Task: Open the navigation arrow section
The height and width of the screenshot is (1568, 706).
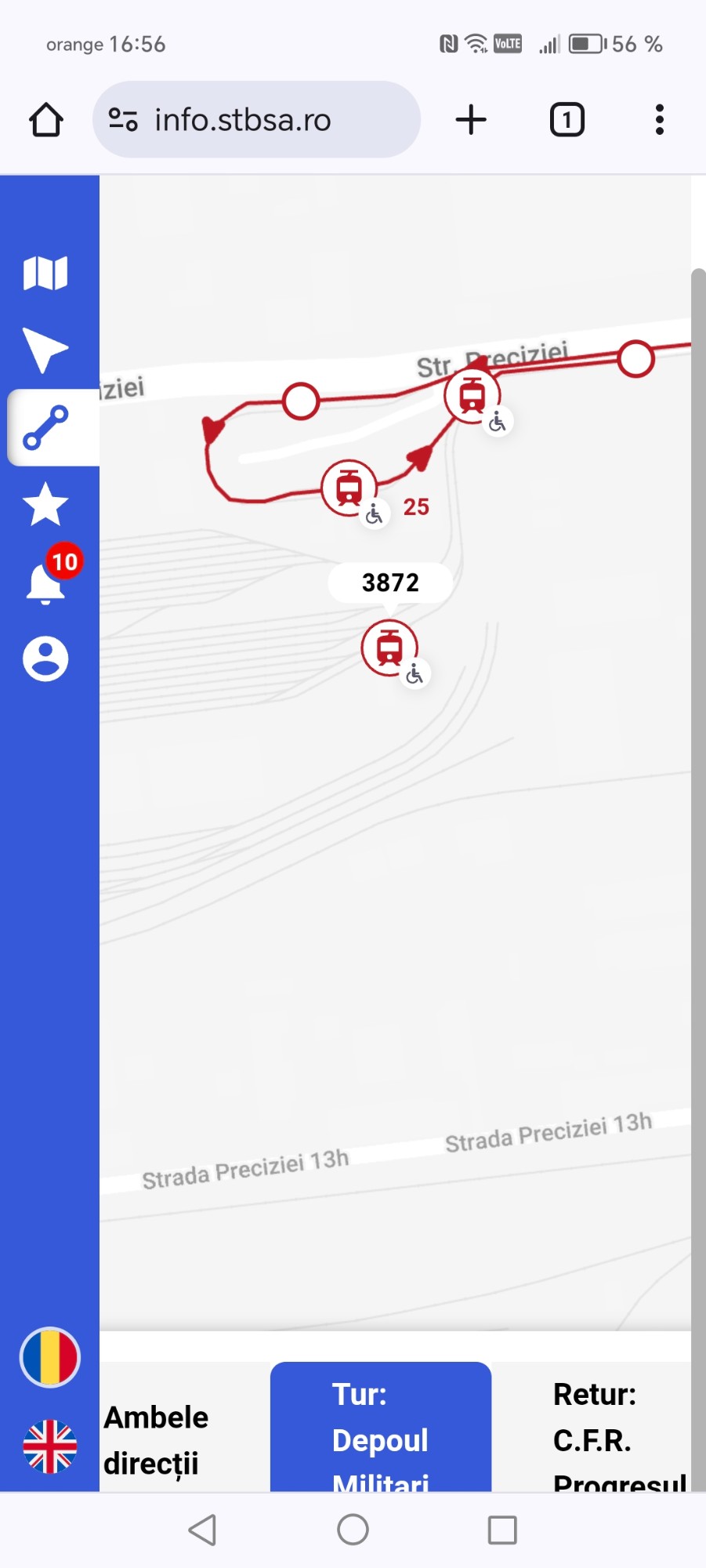Action: click(45, 350)
